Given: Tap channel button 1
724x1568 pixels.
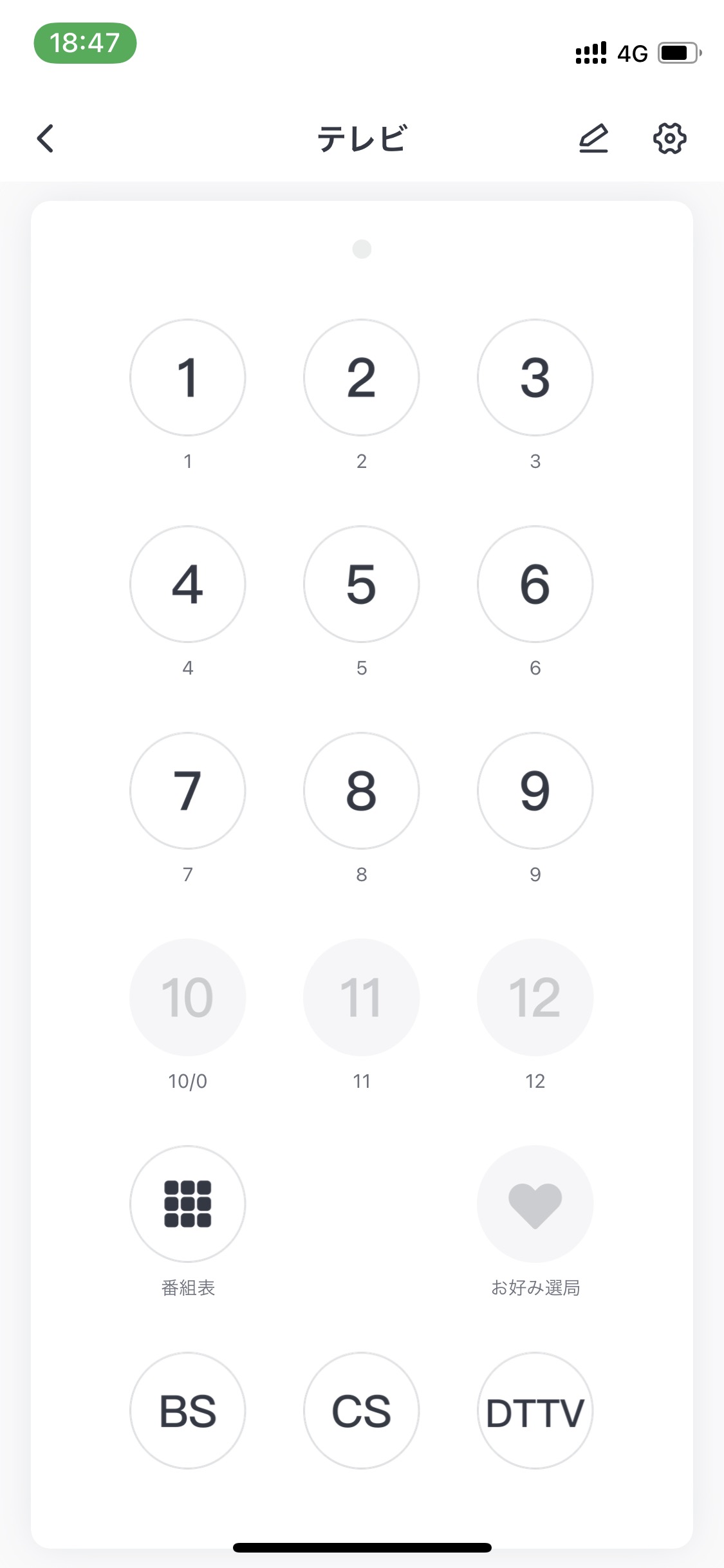Looking at the screenshot, I should click(188, 378).
